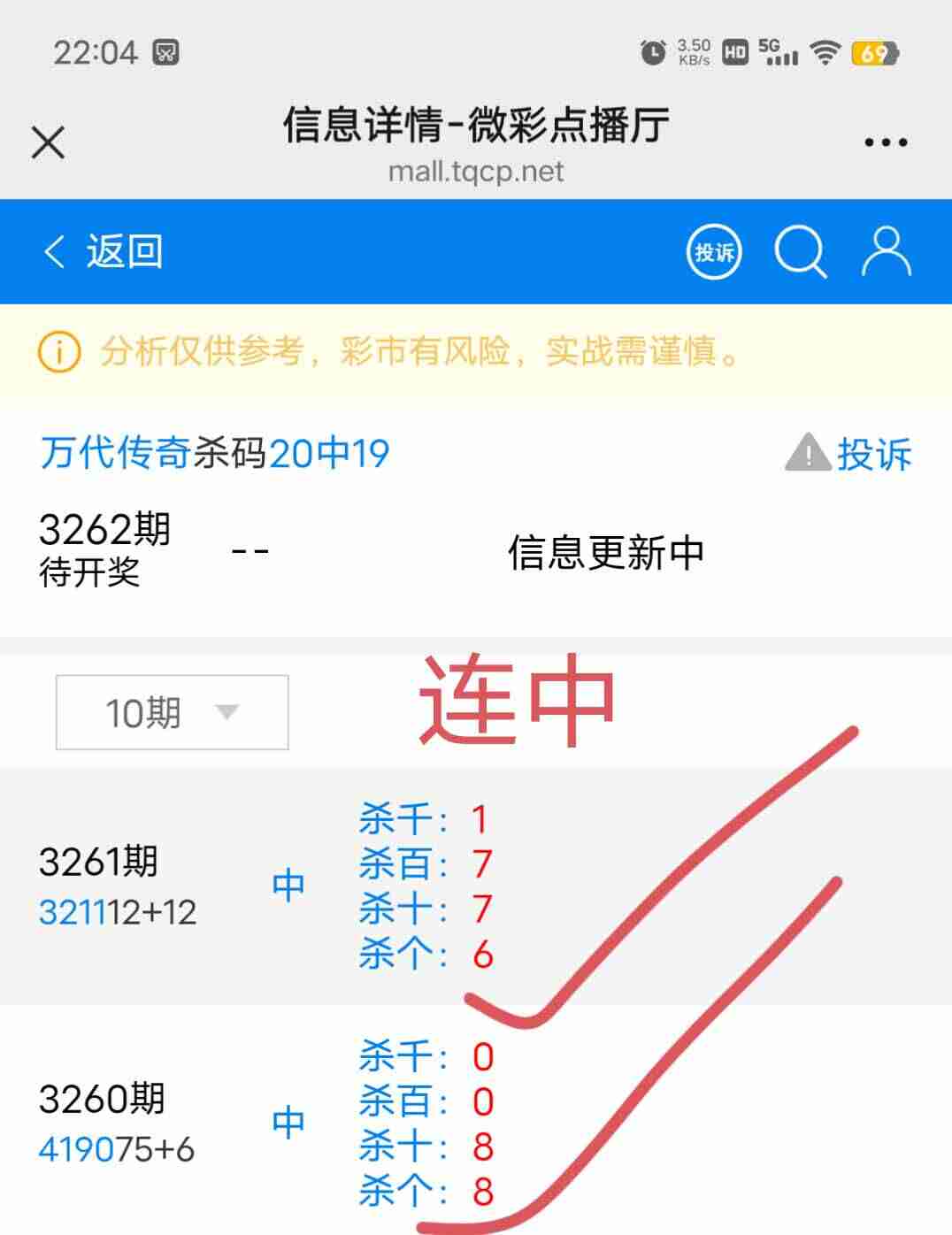Screen dimensions: 952x1235
Task: Tap the 投诉 complaint text link
Action: coord(875,454)
